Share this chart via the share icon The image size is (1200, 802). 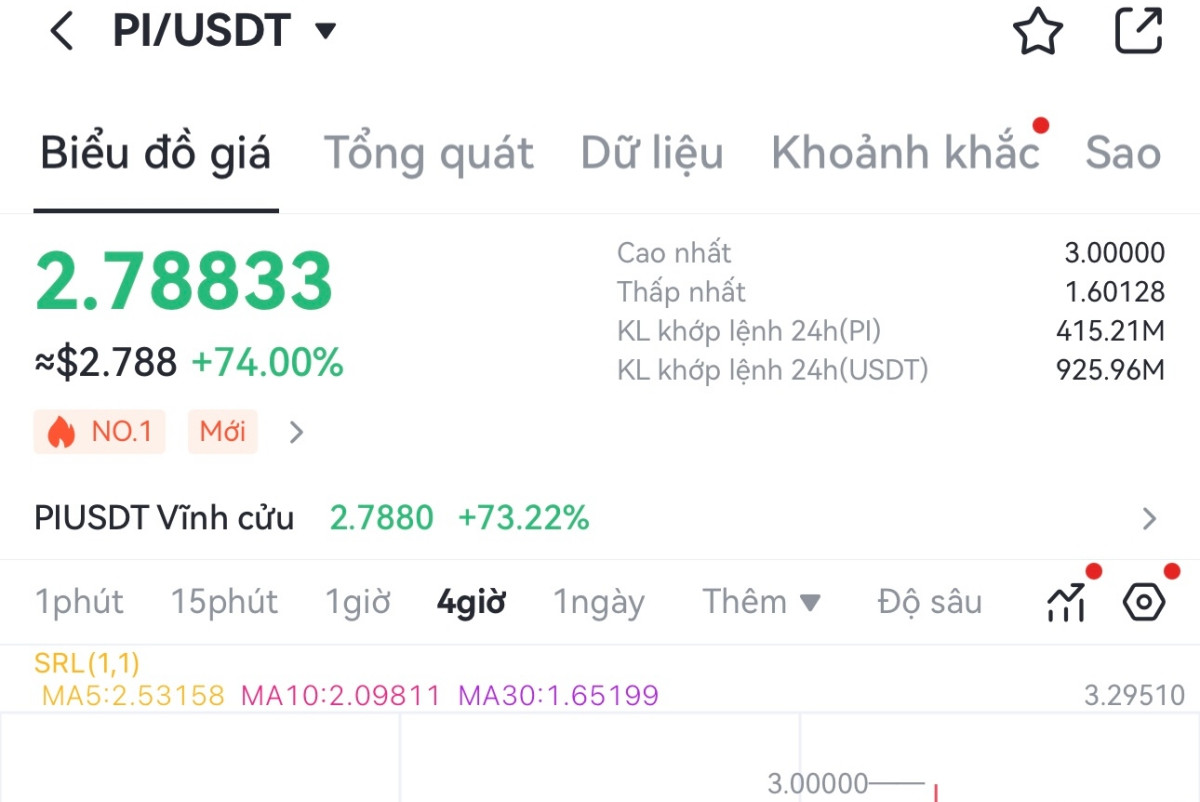click(1138, 32)
